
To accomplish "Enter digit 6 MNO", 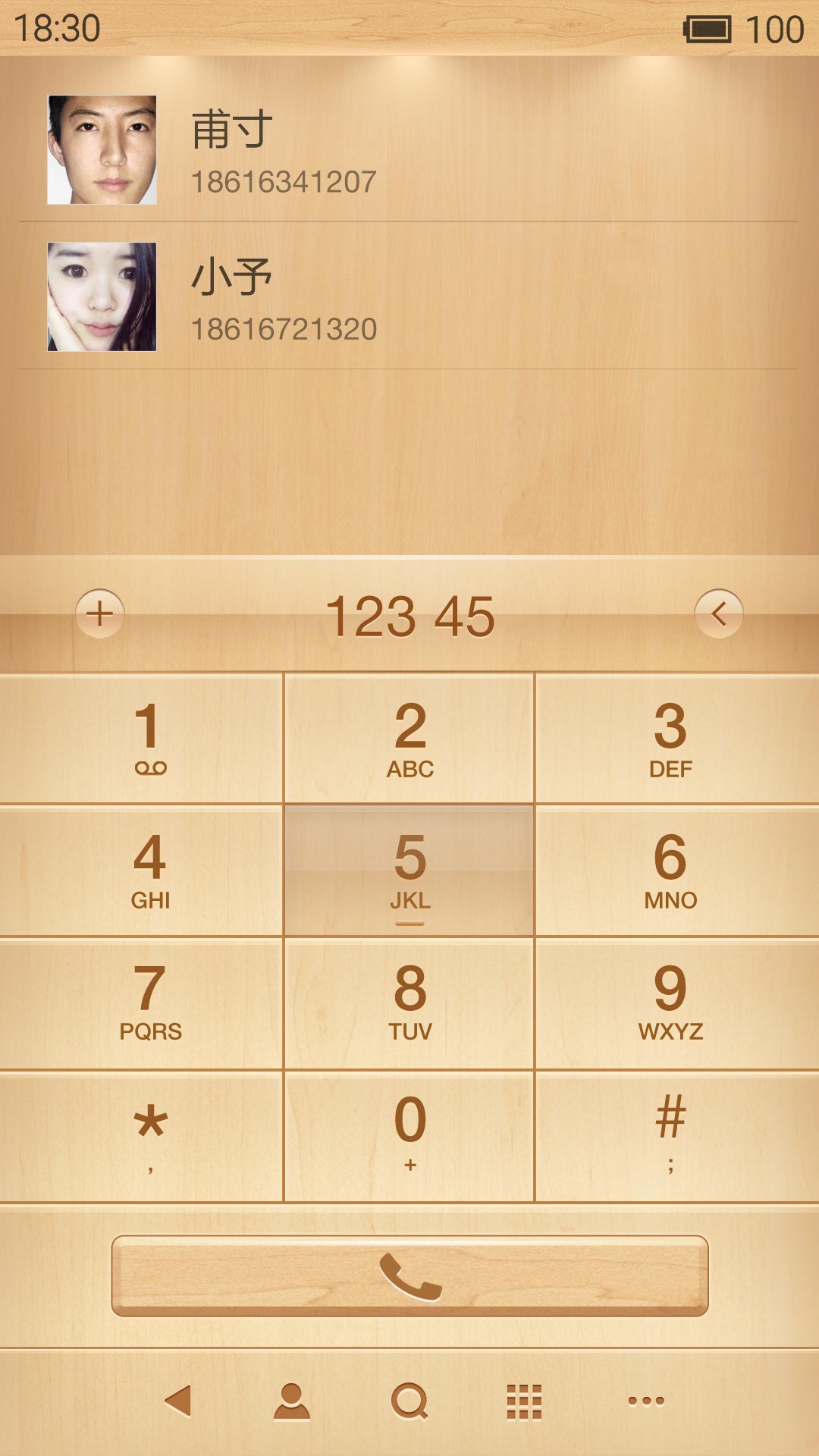I will tap(677, 871).
